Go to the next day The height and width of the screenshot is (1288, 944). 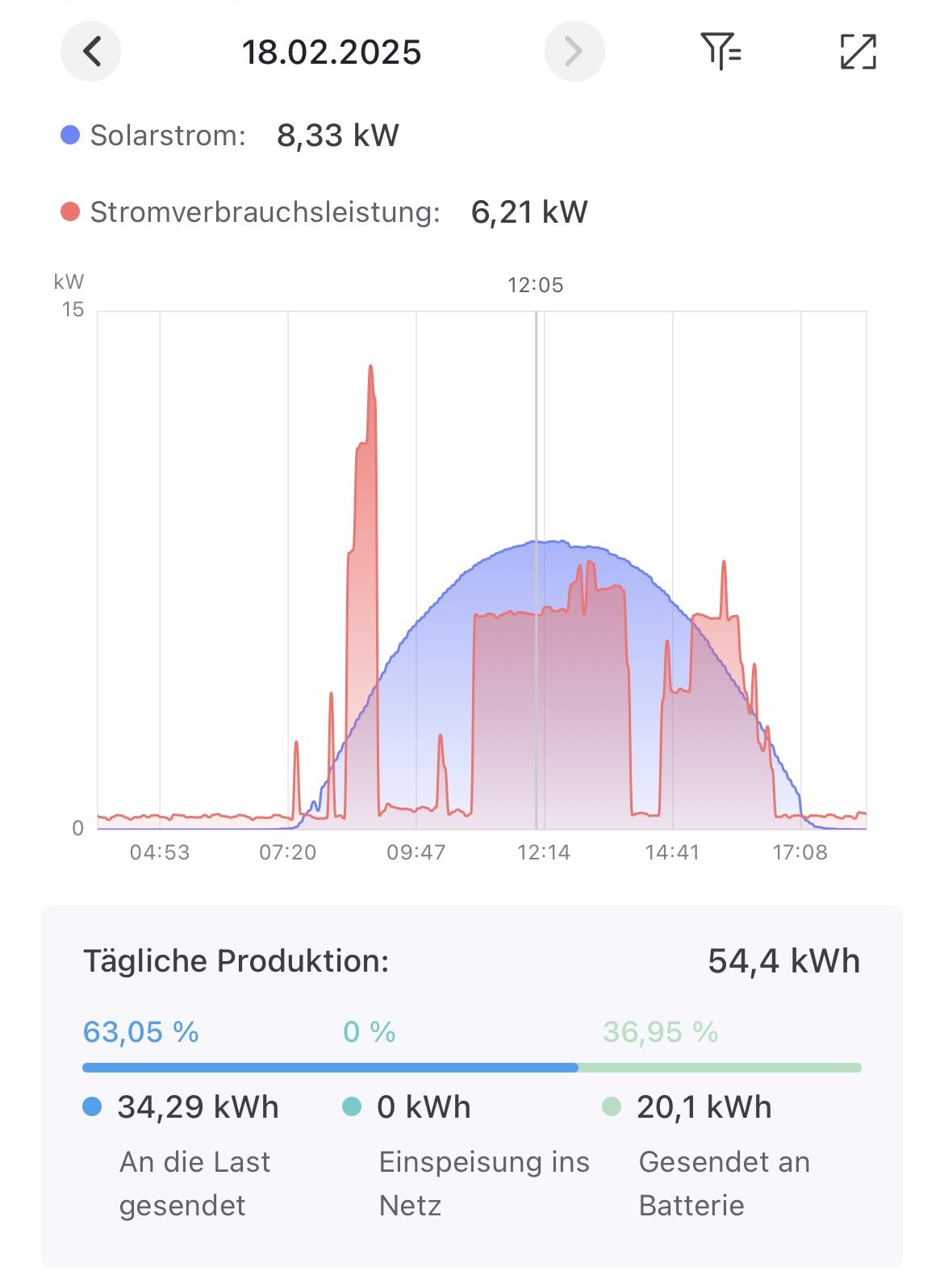point(574,52)
